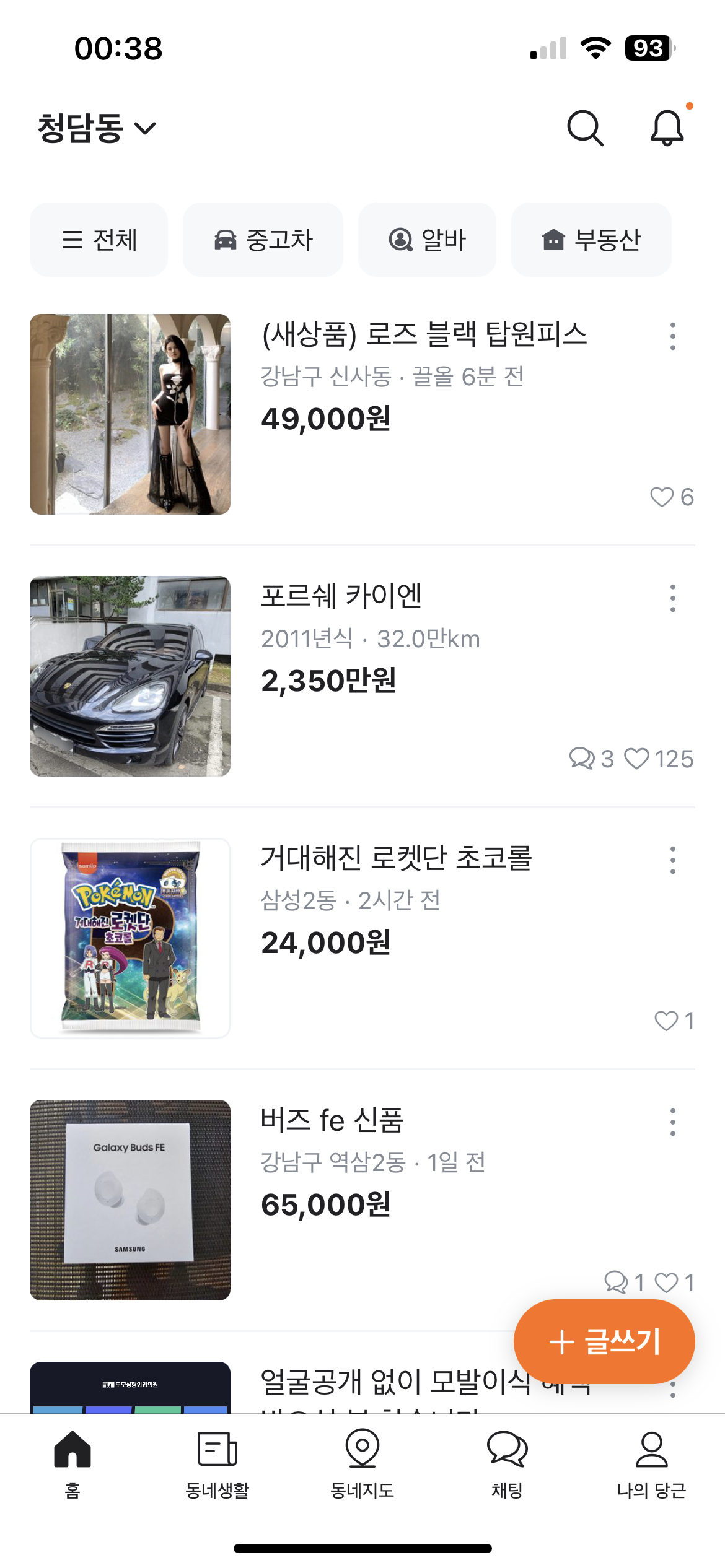Tap the 글쓰기 floating button
The width and height of the screenshot is (725, 1568).
604,1342
